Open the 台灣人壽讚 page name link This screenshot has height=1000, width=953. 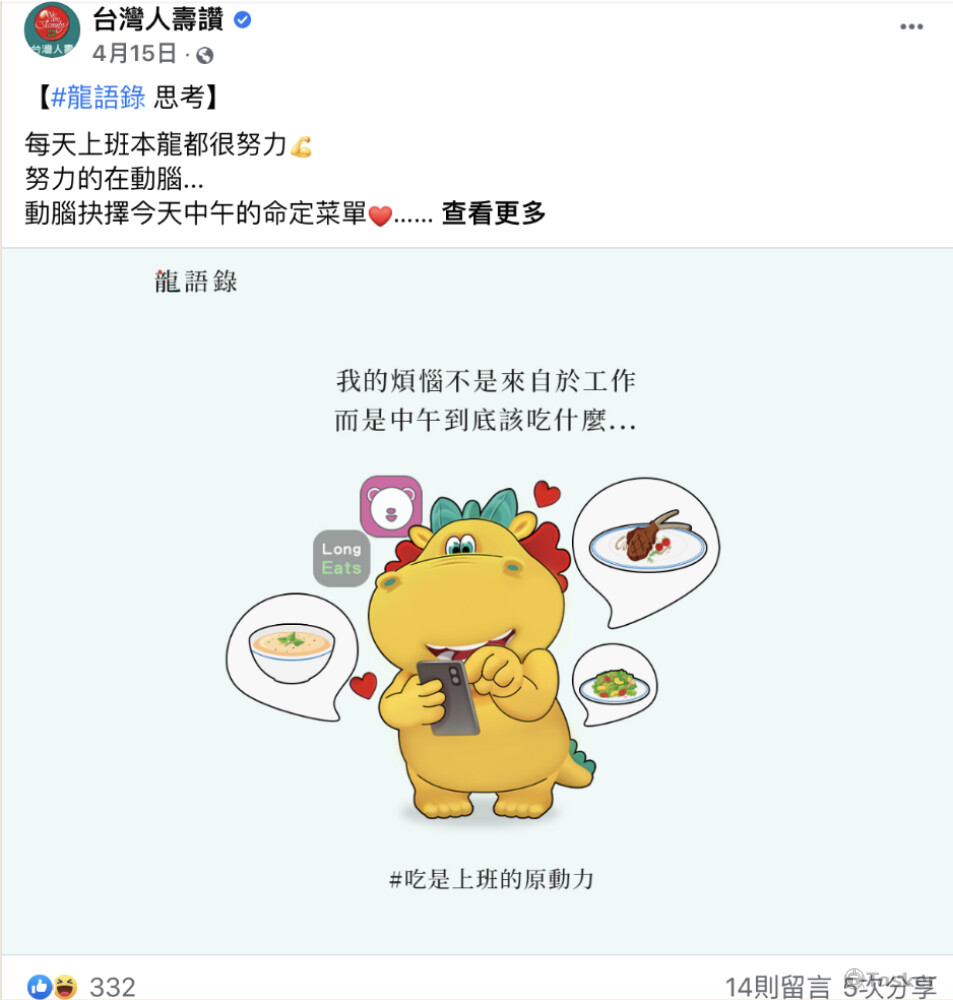click(157, 20)
